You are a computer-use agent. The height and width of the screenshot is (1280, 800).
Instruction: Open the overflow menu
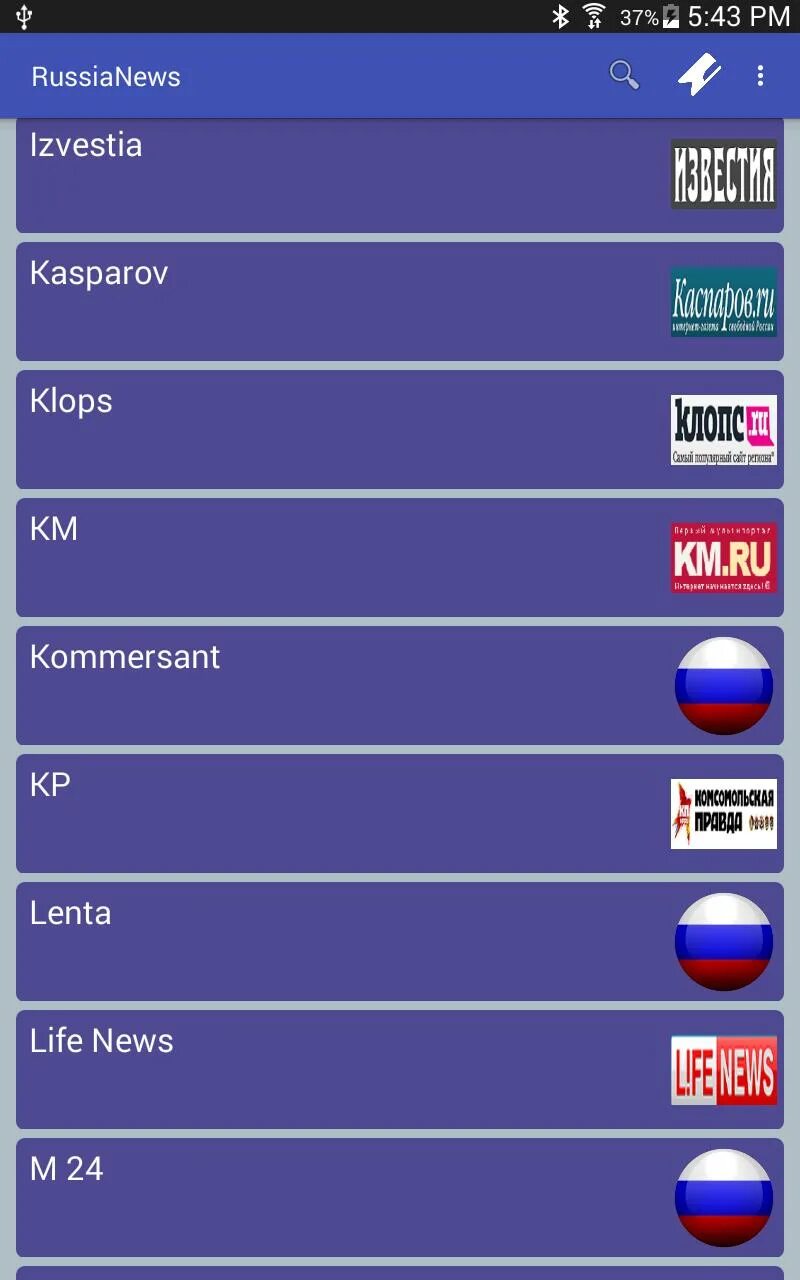(x=760, y=76)
